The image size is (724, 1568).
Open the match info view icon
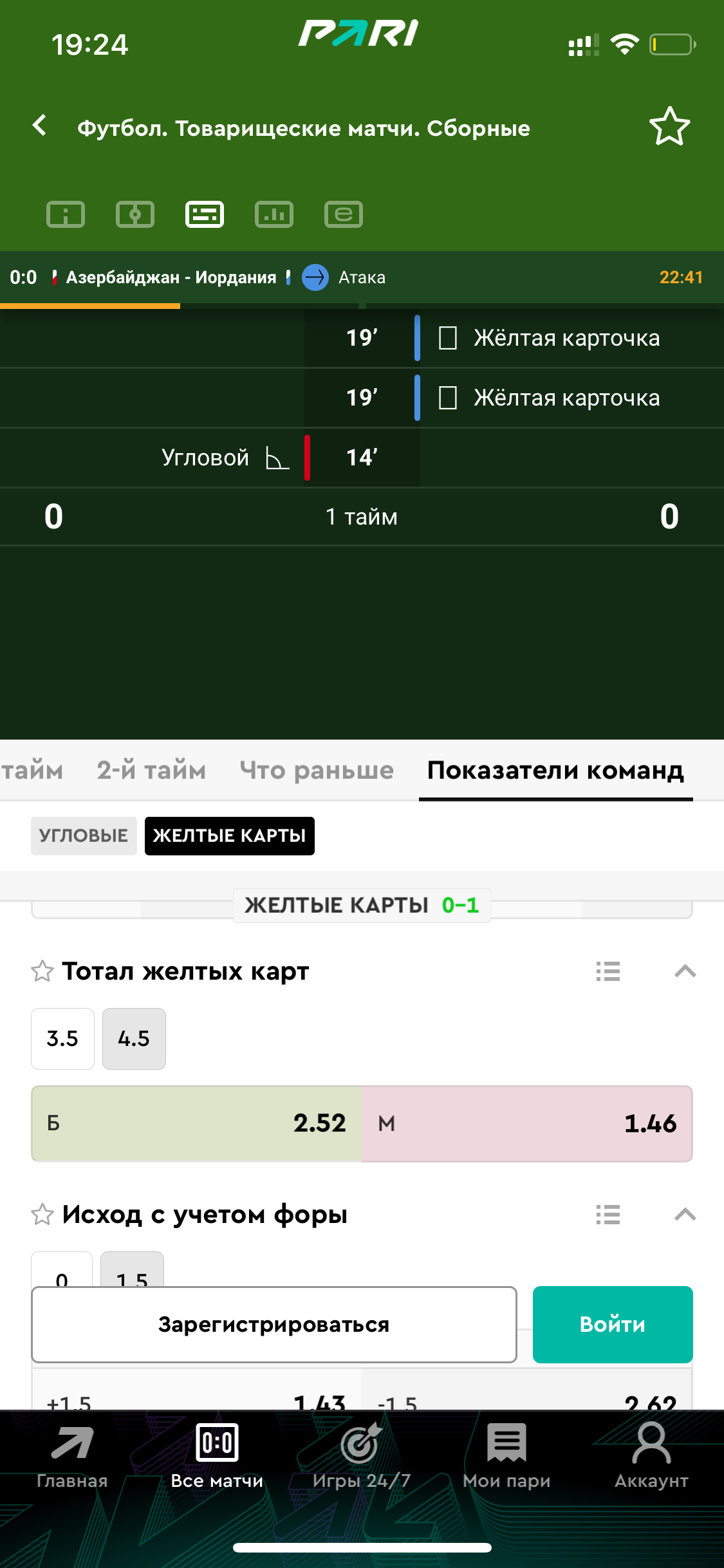(x=66, y=214)
